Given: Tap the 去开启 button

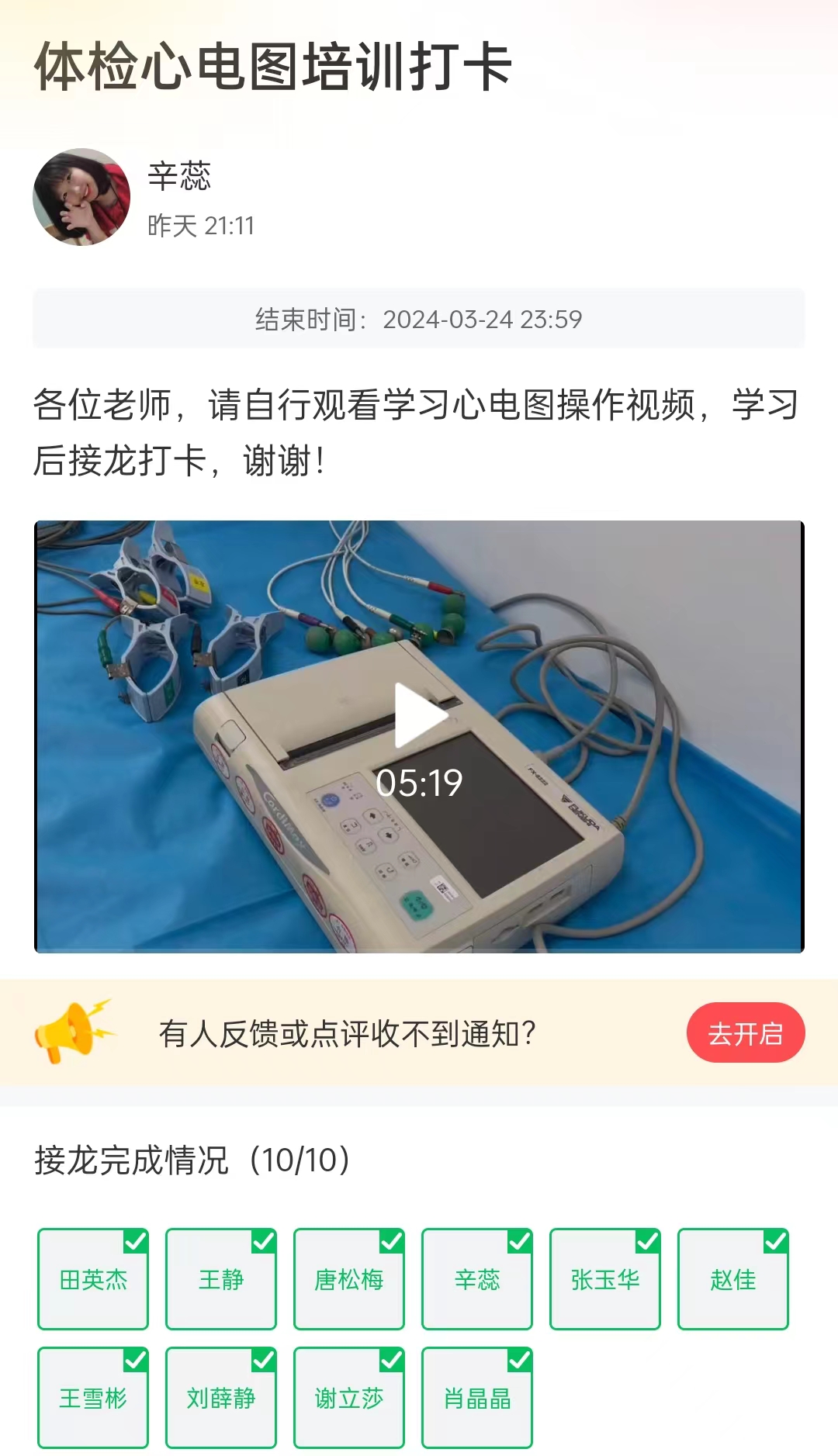Looking at the screenshot, I should point(745,1032).
